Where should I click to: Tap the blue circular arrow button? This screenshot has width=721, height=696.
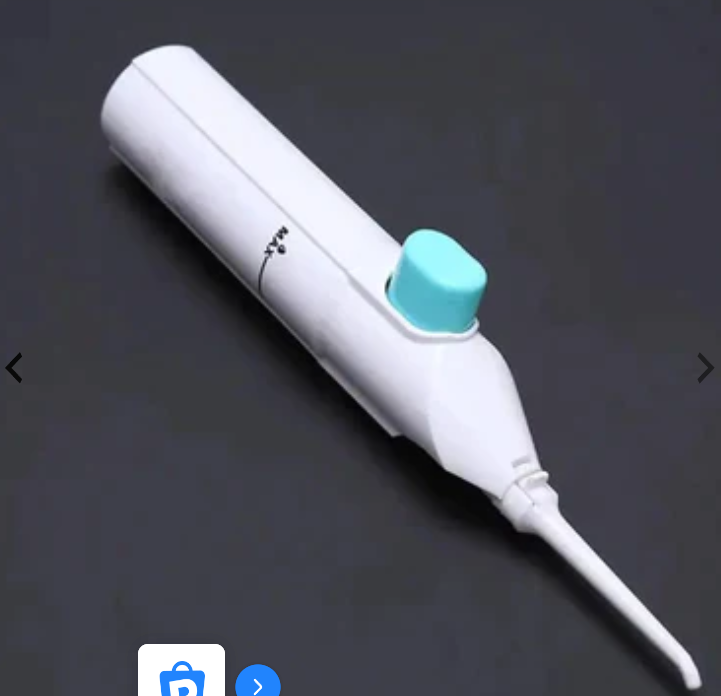click(x=258, y=684)
